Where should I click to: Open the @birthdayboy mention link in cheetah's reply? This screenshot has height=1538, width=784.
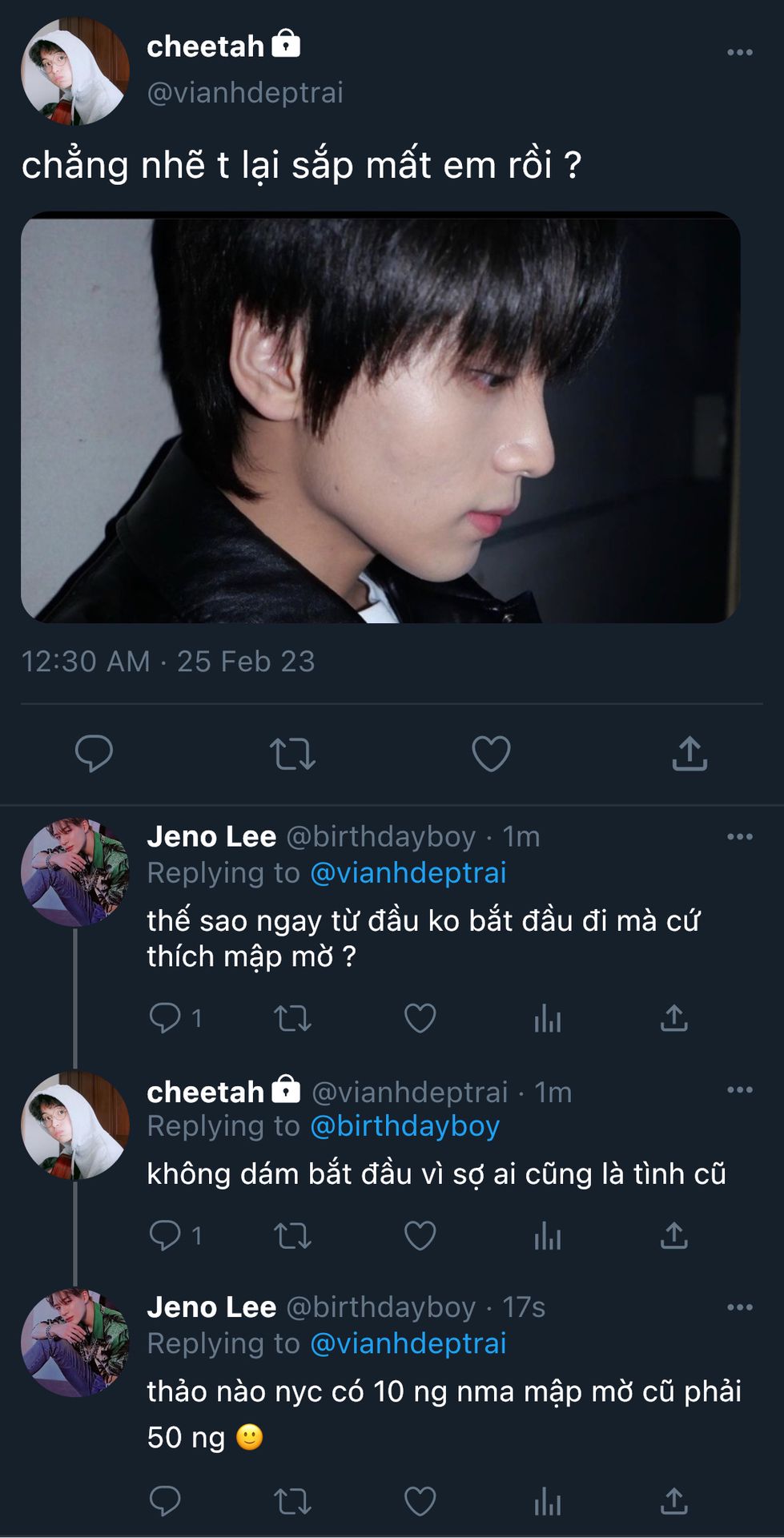[x=404, y=1126]
